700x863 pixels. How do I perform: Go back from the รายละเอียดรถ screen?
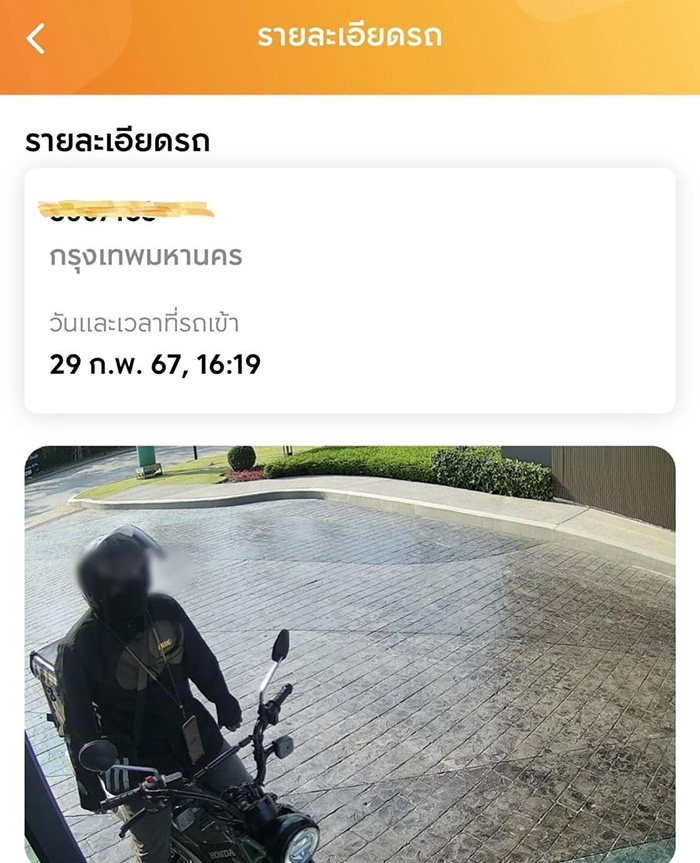tap(36, 39)
